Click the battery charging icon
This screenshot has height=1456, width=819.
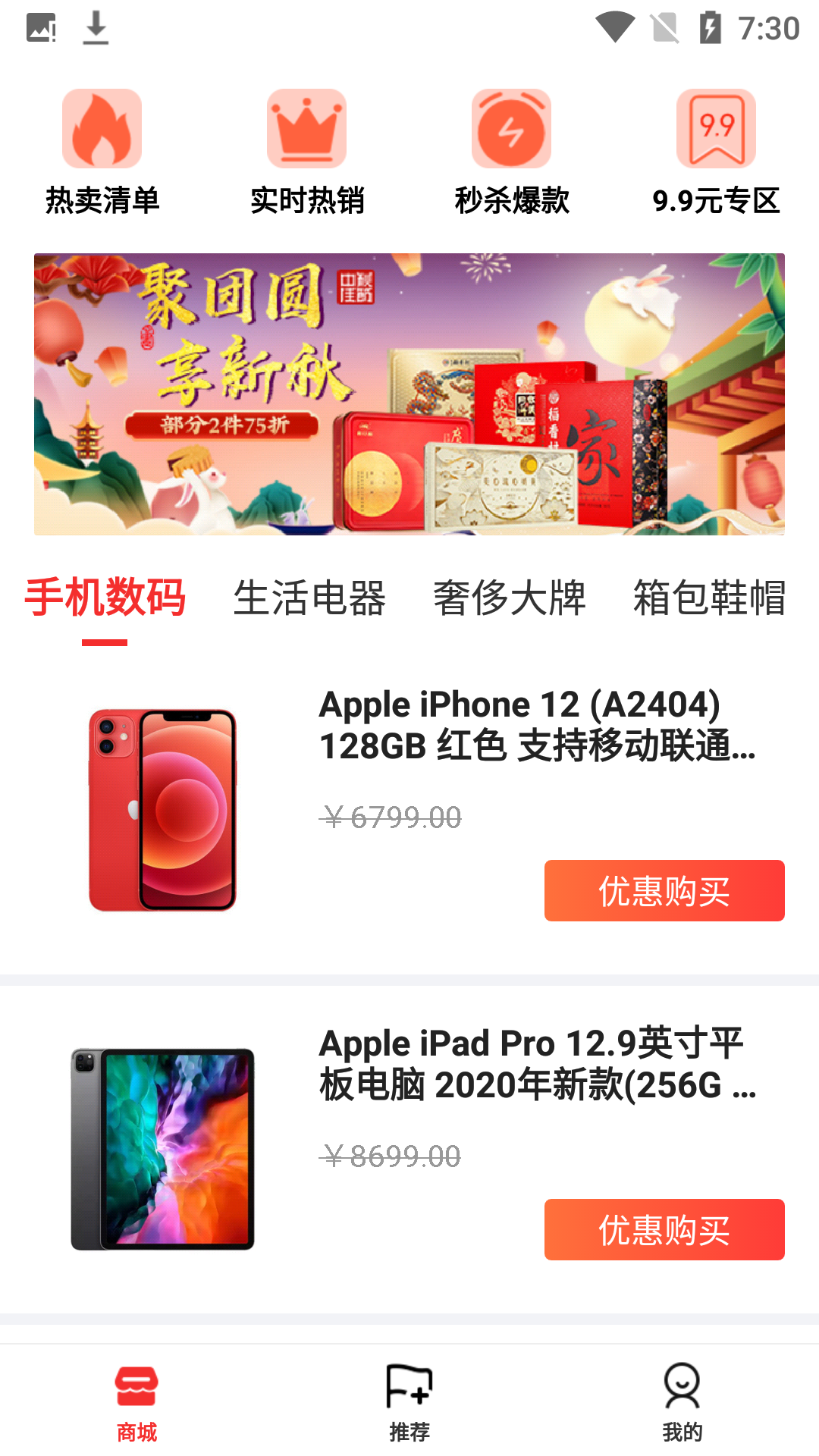(711, 25)
